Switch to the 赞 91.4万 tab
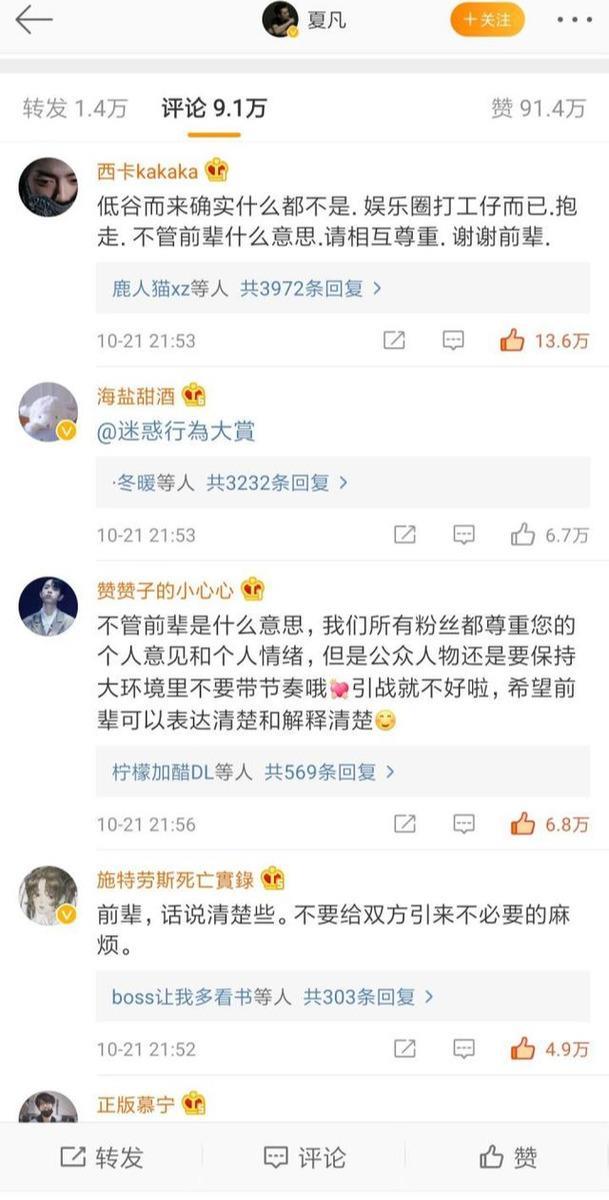This screenshot has width=609, height=1200. pos(537,108)
